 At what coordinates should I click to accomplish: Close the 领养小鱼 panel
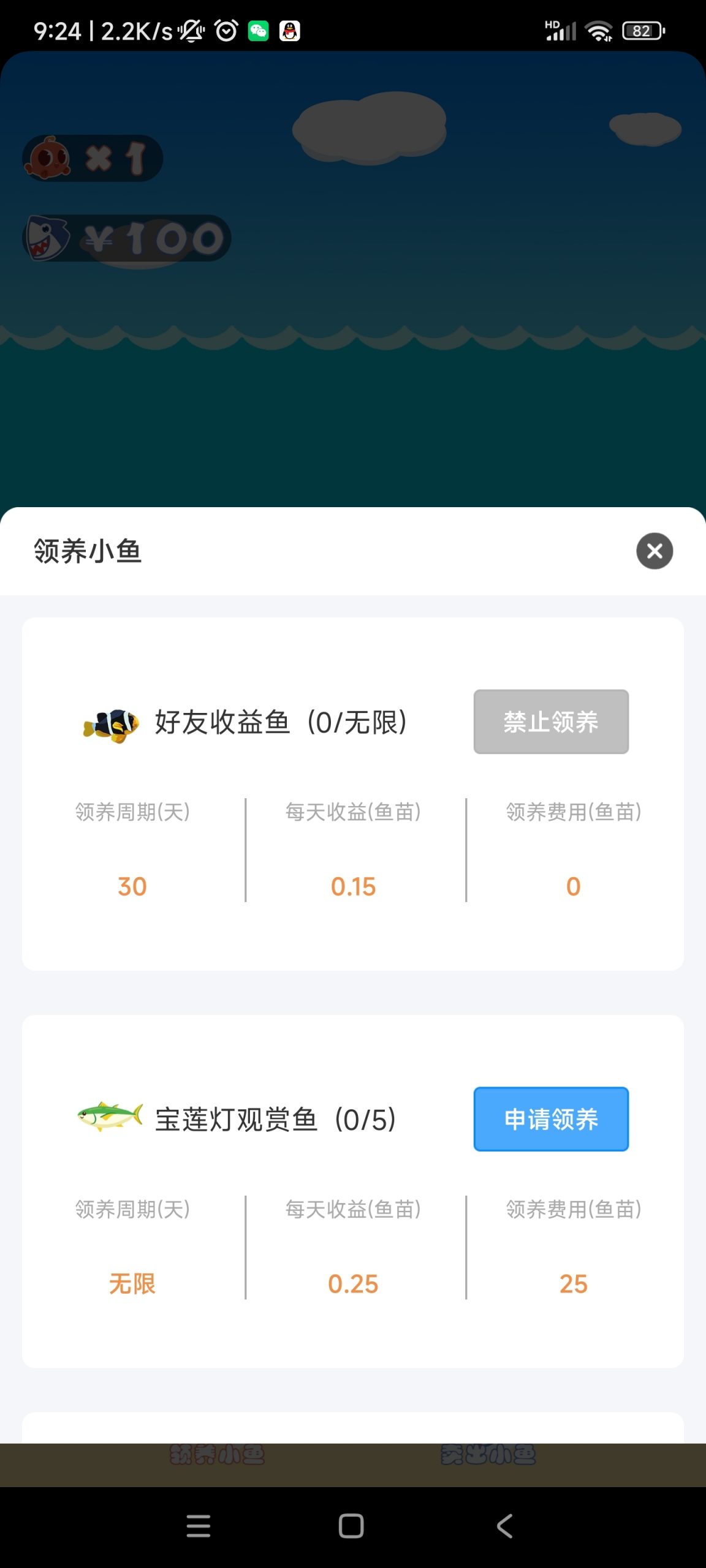pyautogui.click(x=655, y=551)
